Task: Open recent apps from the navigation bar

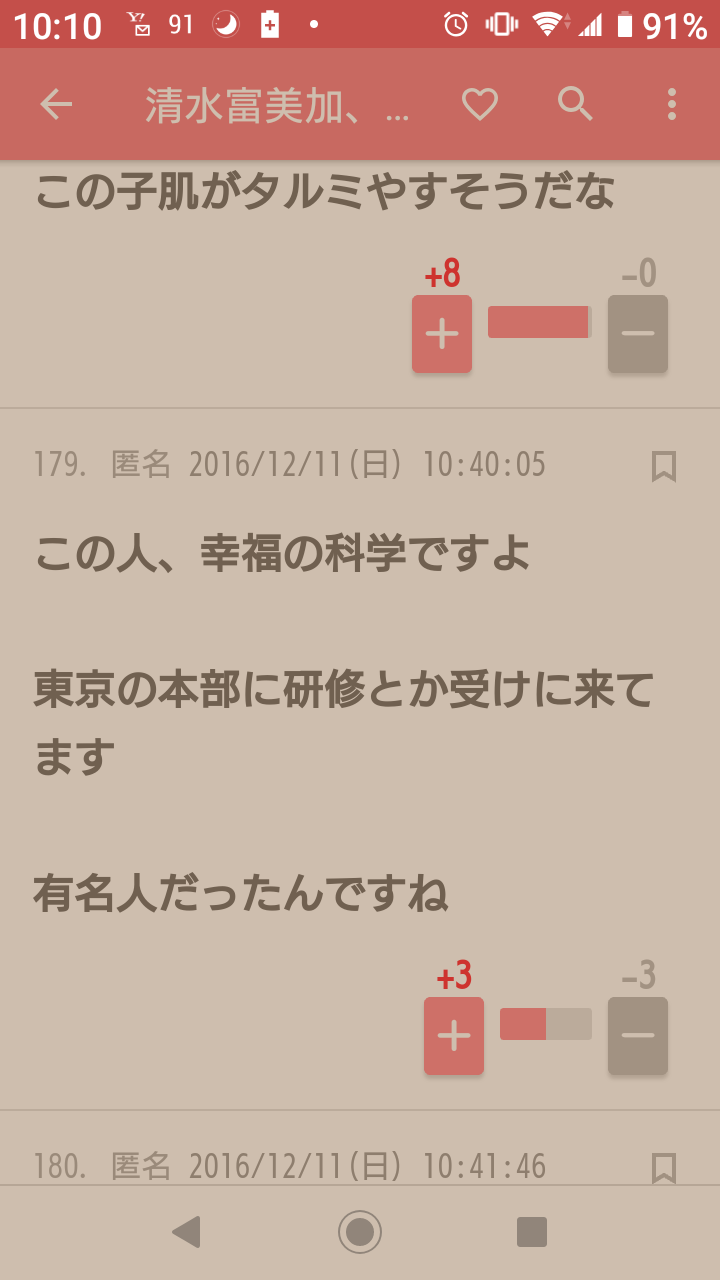Action: pos(532,1232)
